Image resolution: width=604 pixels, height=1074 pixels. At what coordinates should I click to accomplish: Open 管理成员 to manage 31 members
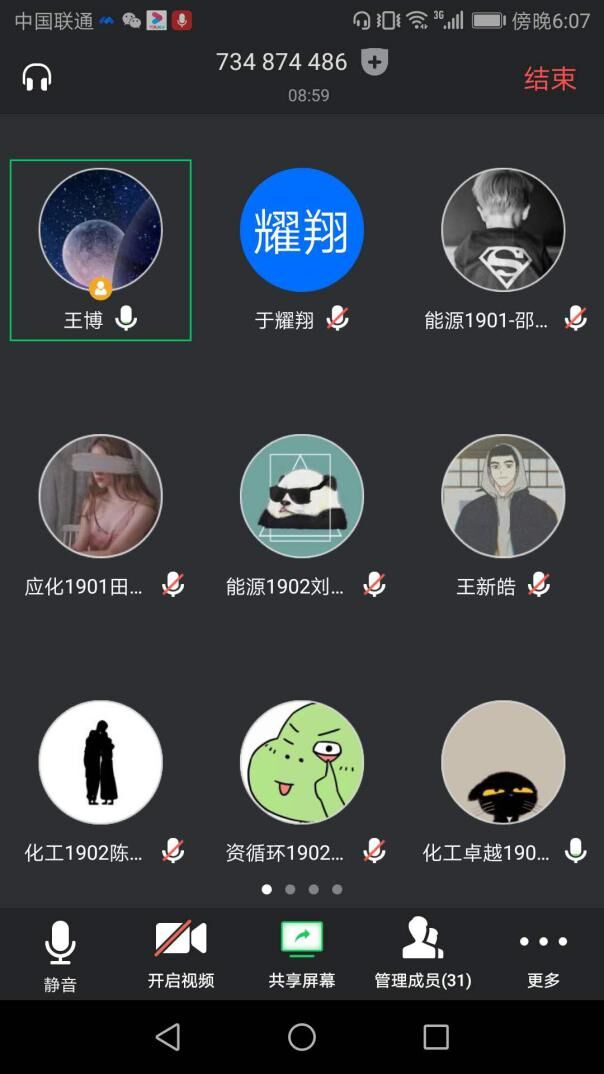[423, 955]
